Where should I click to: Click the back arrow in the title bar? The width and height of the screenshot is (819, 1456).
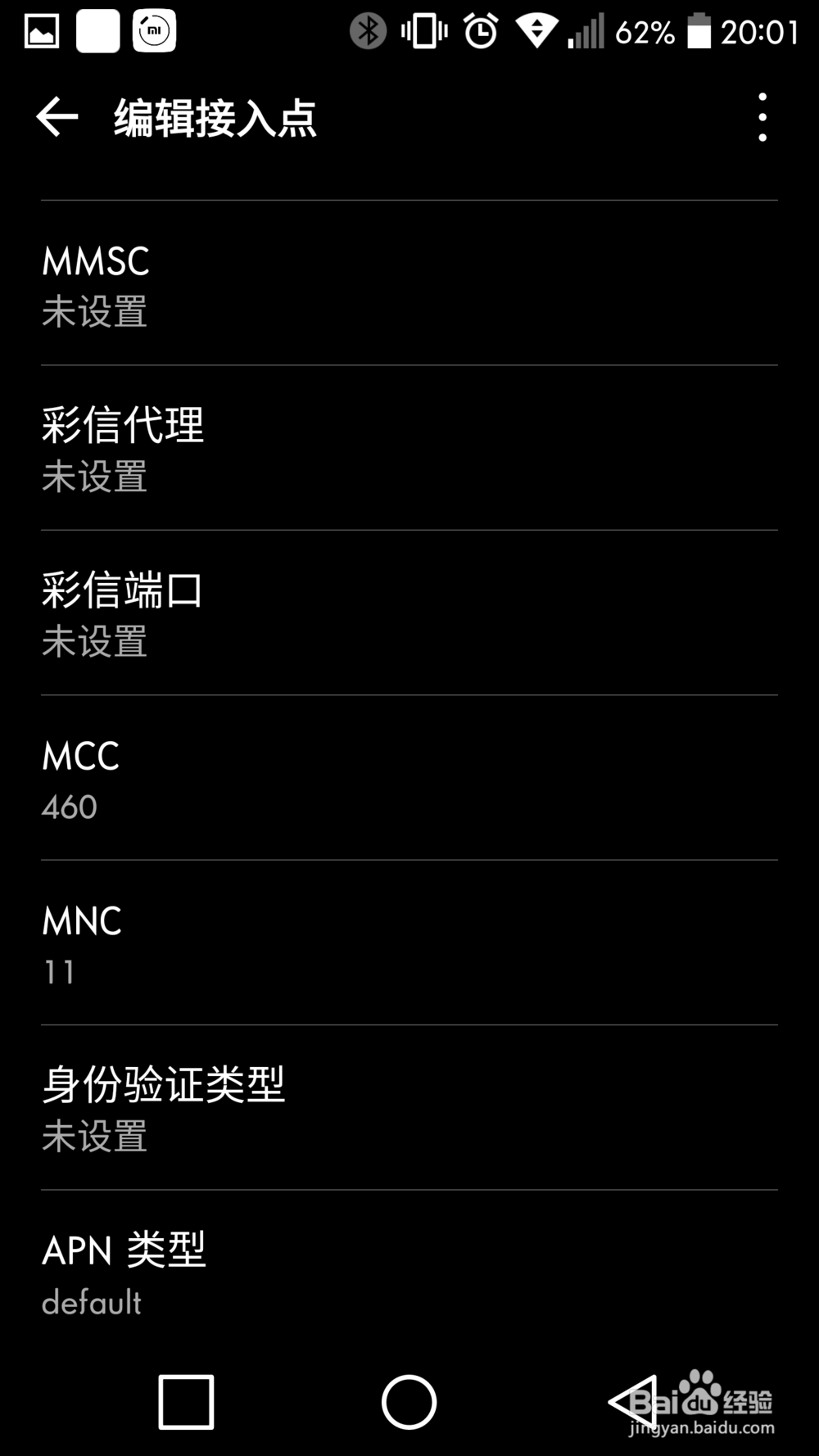pos(57,115)
